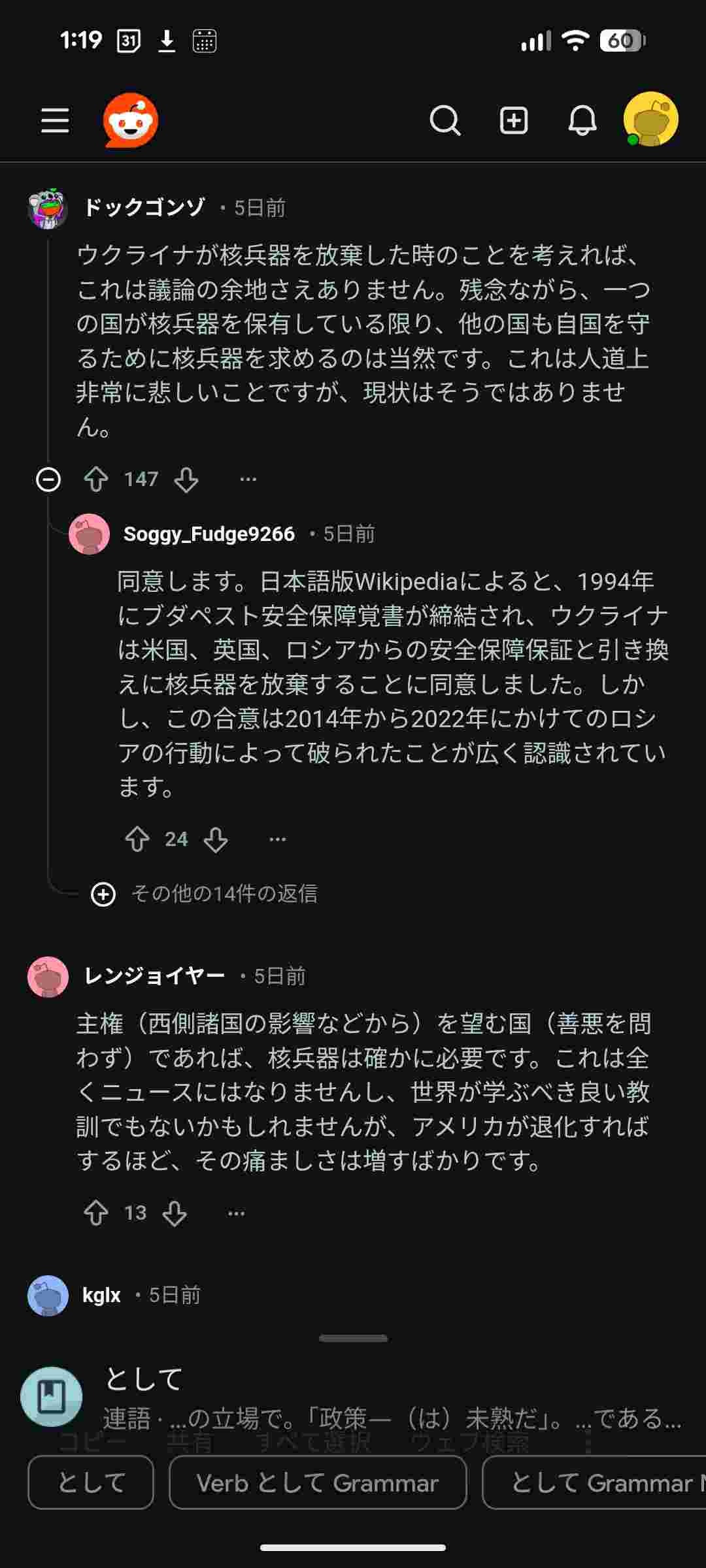Open more options on Soggy_Fudge9266's reply

click(x=277, y=840)
